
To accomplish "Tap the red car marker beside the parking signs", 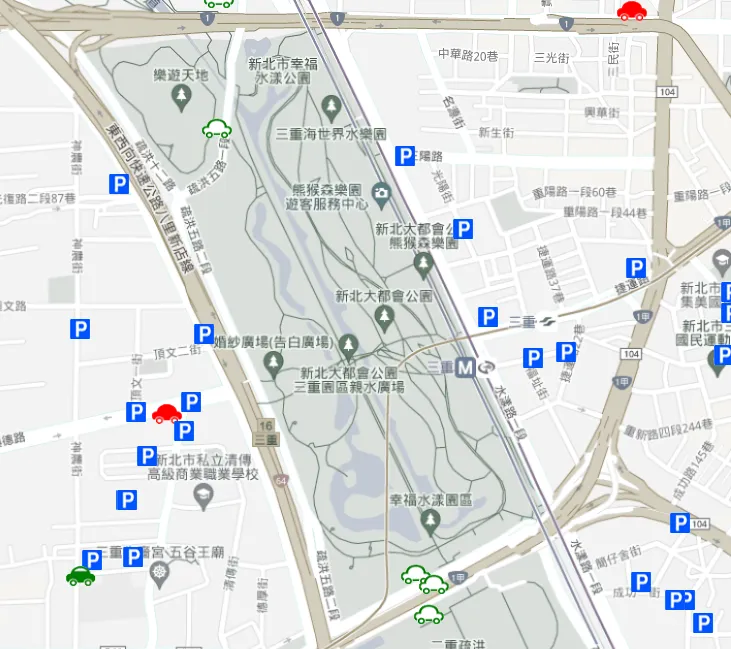I will (167, 413).
